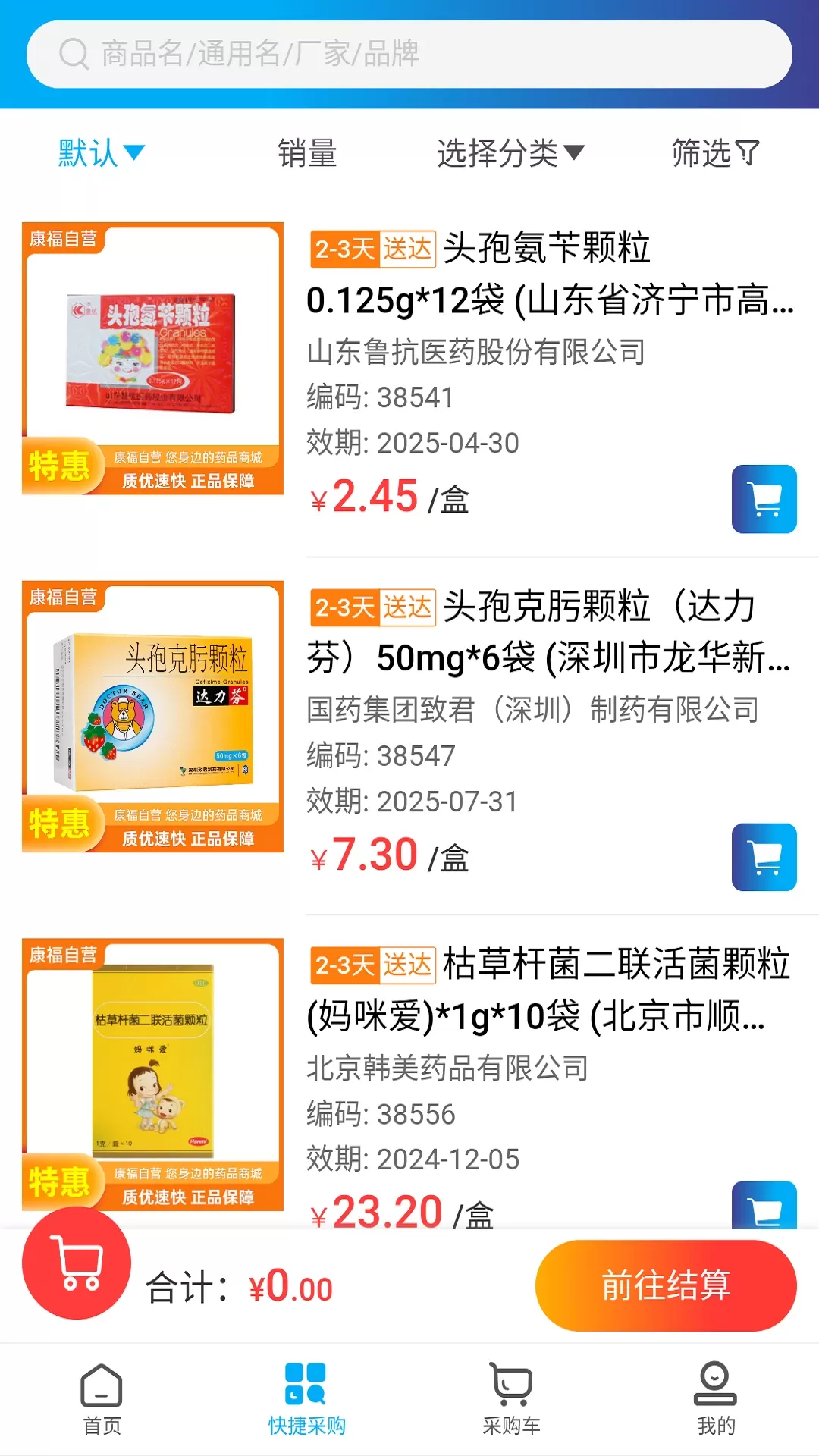Select the 快捷采购 tab

point(306,1399)
